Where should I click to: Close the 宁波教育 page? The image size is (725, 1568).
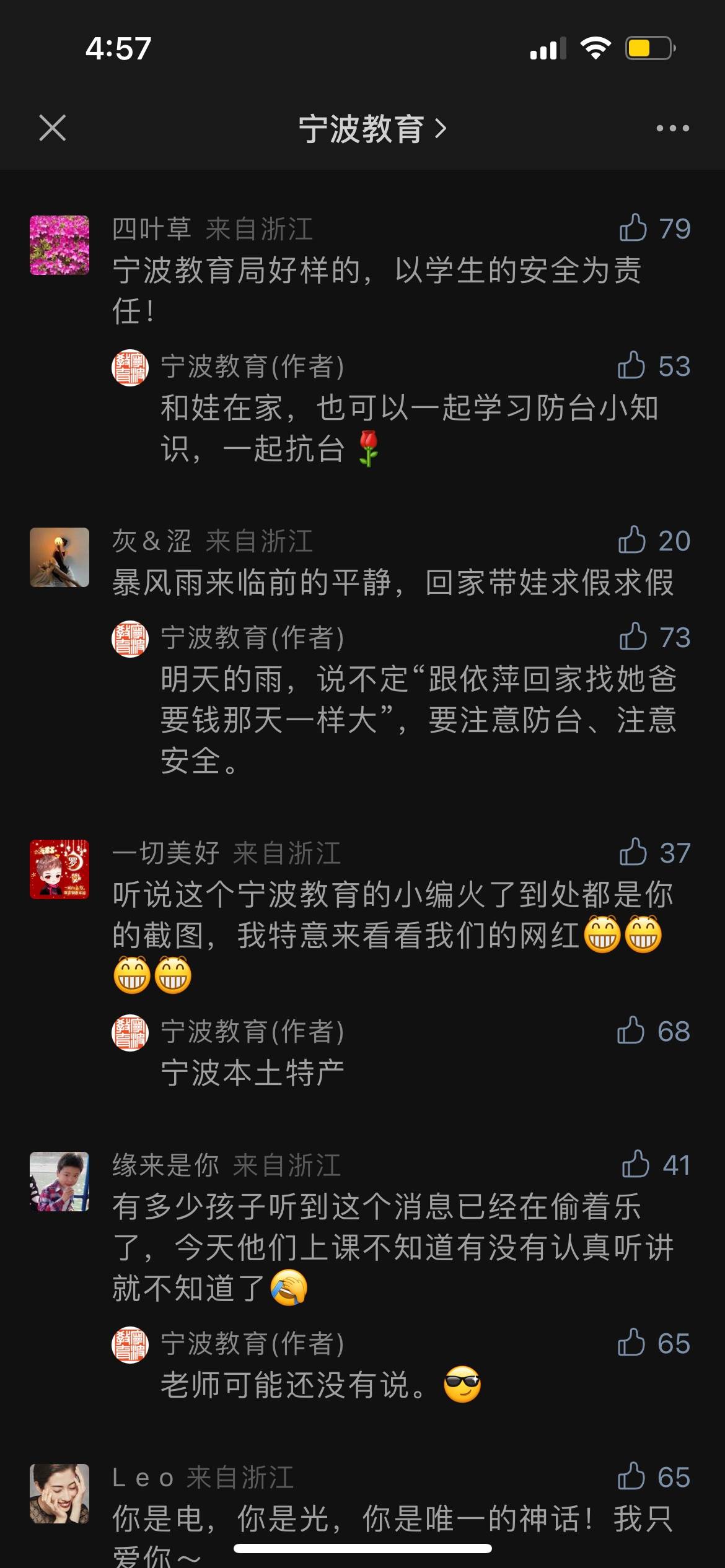tap(52, 128)
